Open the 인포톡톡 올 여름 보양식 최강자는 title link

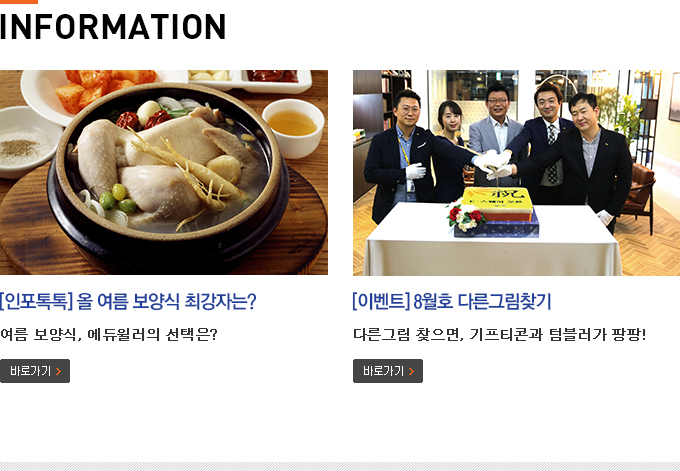pyautogui.click(x=128, y=301)
